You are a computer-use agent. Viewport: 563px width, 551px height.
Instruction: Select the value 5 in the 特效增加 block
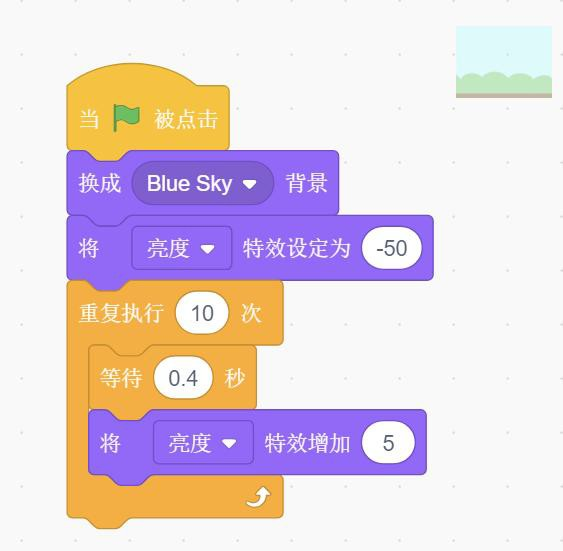pyautogui.click(x=388, y=443)
